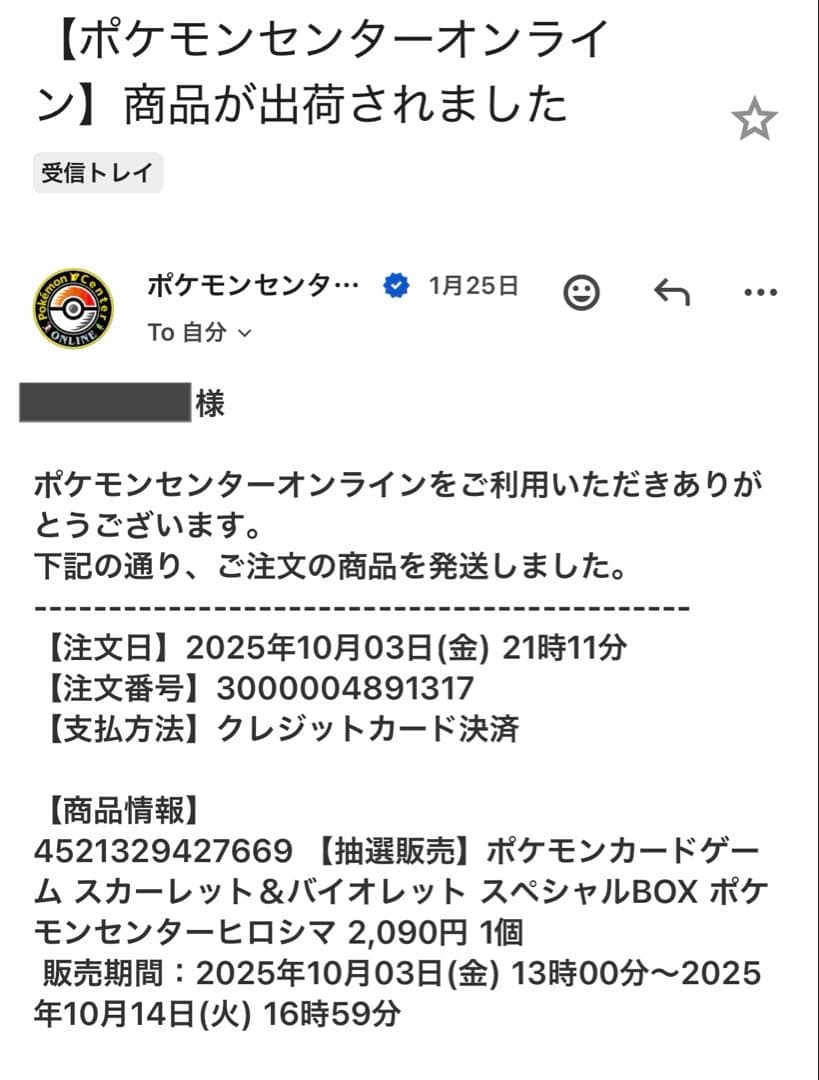
Task: Reply to the shipping notification email
Action: click(675, 291)
